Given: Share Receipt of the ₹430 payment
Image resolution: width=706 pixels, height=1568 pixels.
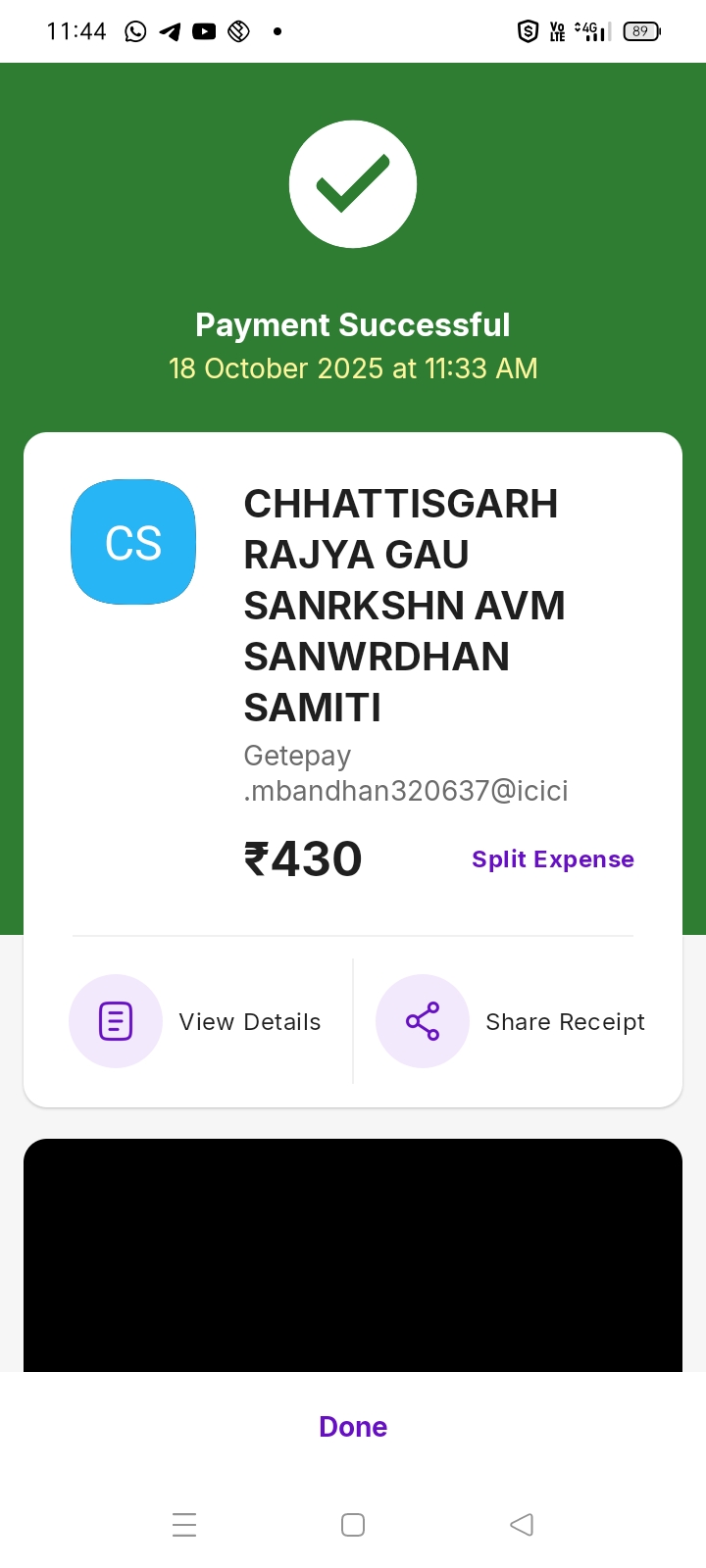Looking at the screenshot, I should point(512,1021).
